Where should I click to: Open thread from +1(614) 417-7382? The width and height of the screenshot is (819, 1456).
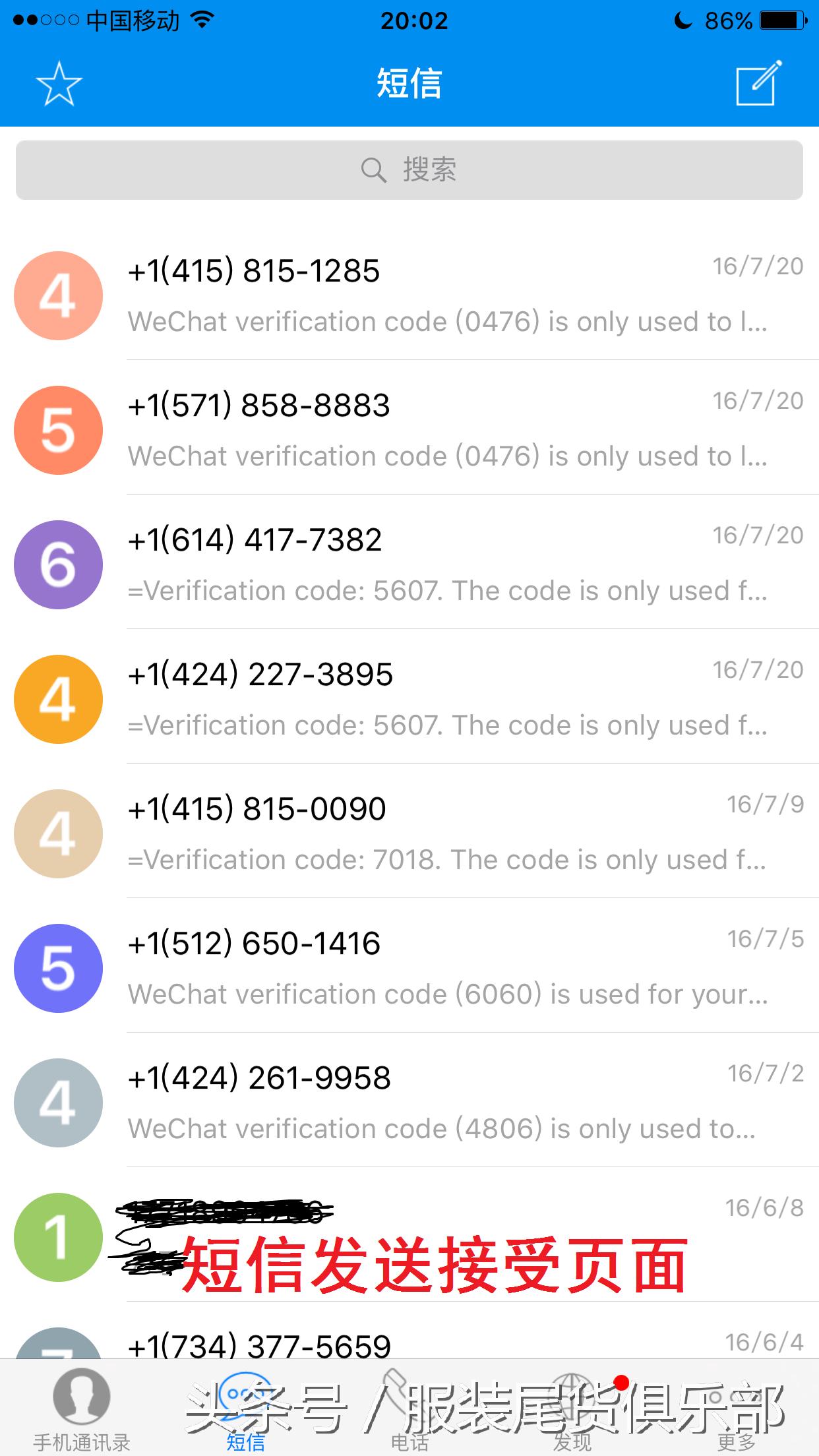[448, 564]
